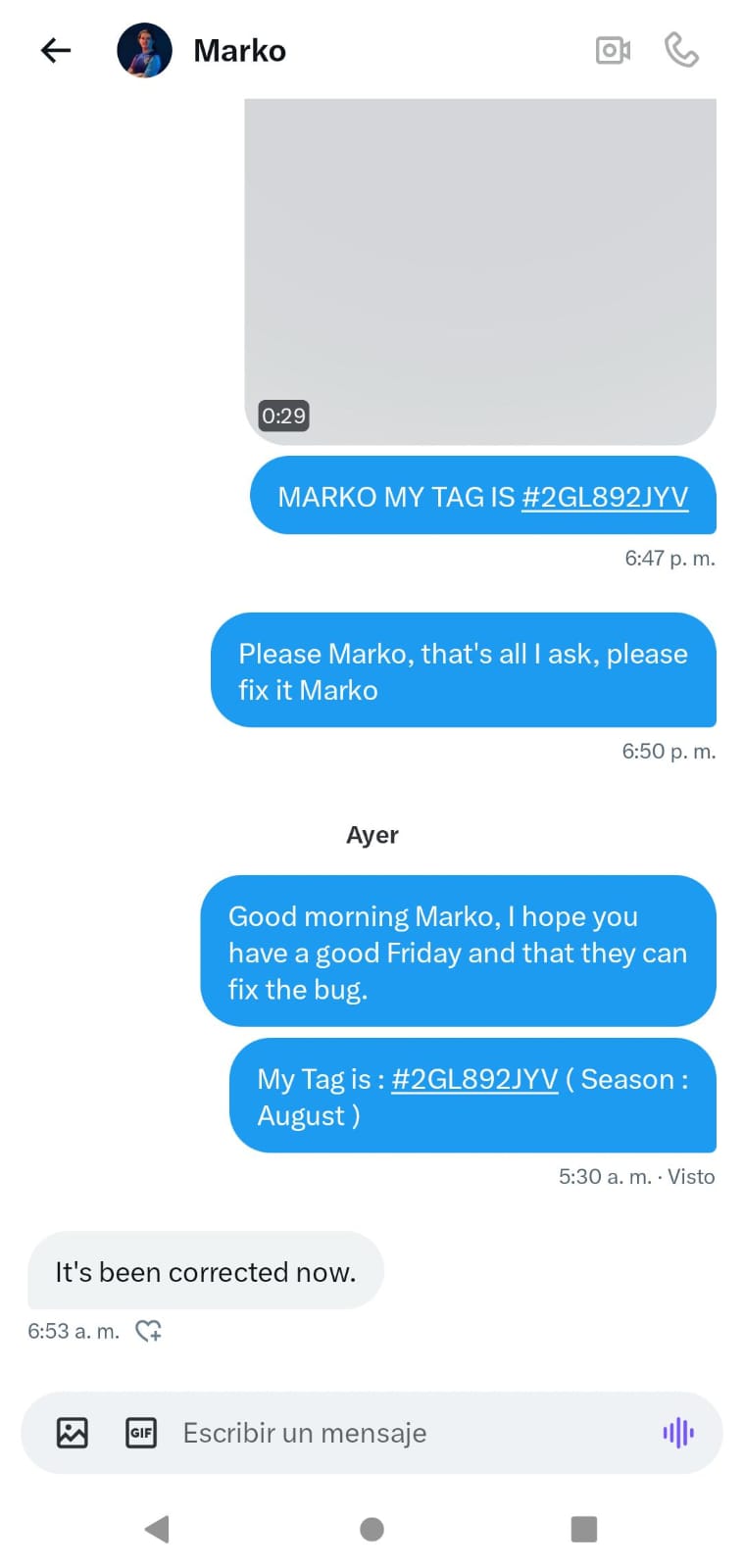
Task: Record a voice message
Action: click(x=677, y=1433)
